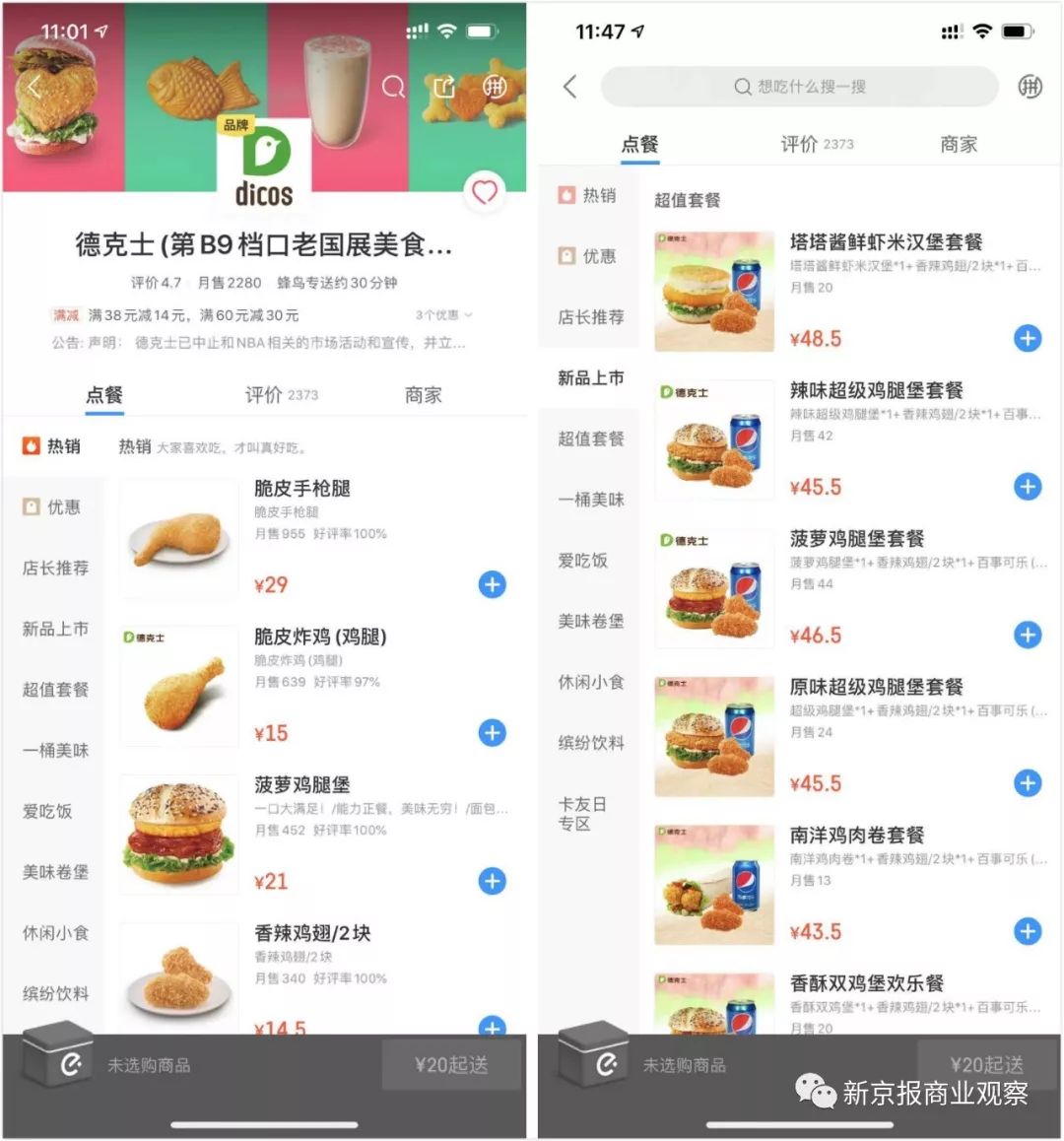Expand the full store name 德克士
Screen dimensions: 1064x1141
266,246
